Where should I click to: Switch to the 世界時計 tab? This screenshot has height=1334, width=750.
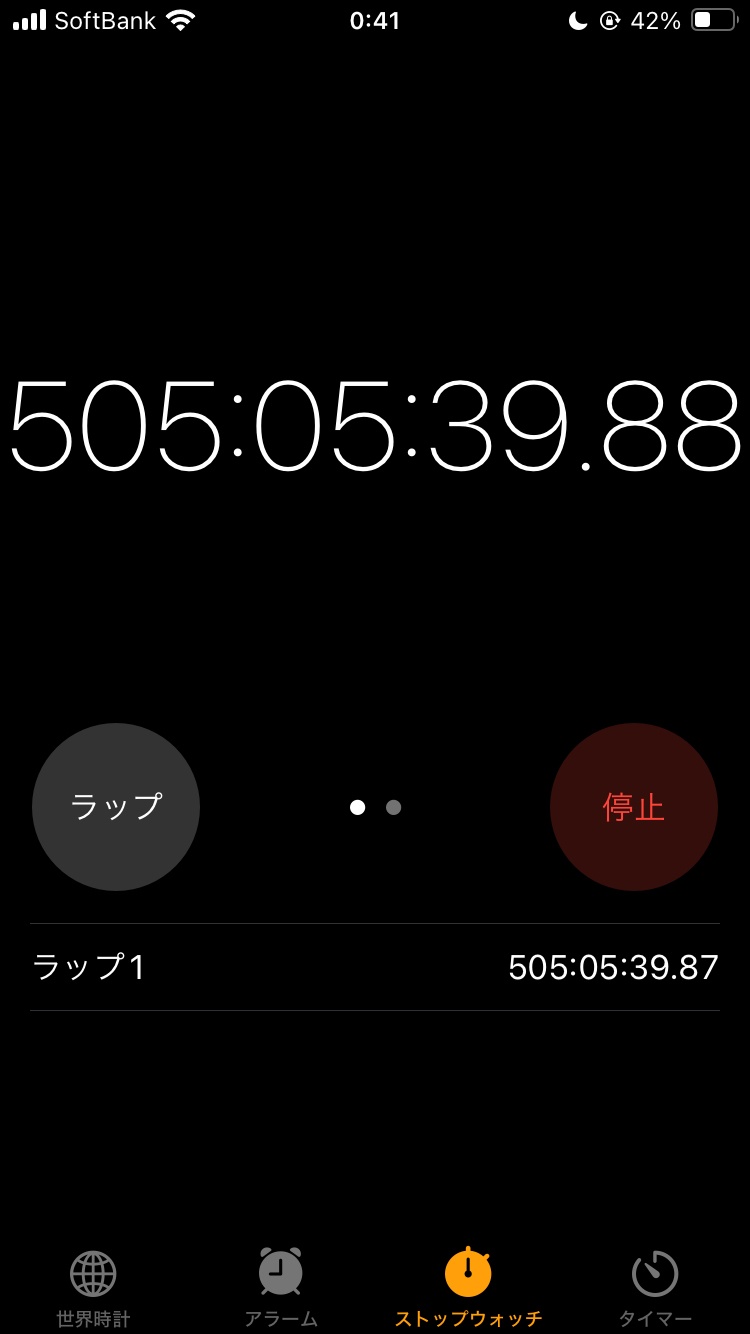93,1288
